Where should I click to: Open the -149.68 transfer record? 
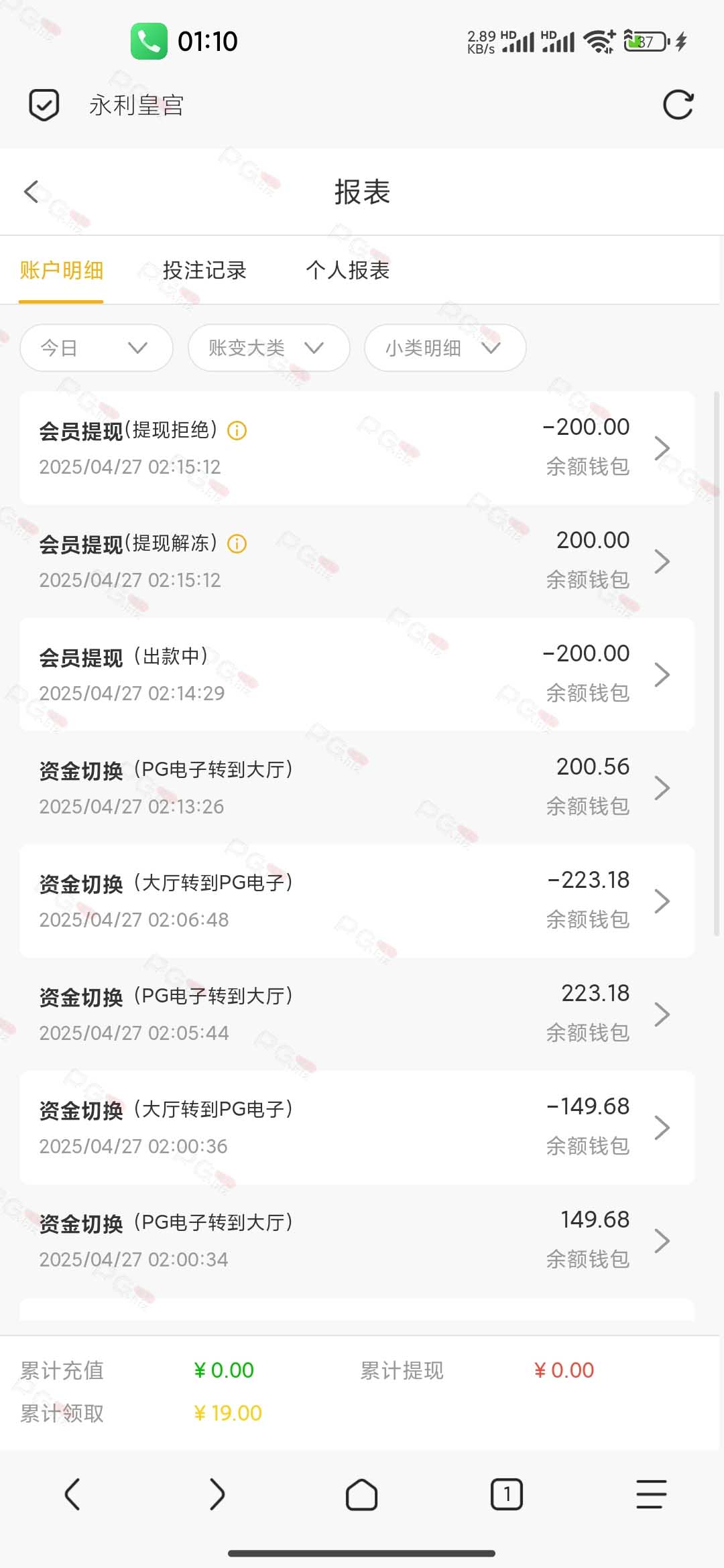(357, 1127)
